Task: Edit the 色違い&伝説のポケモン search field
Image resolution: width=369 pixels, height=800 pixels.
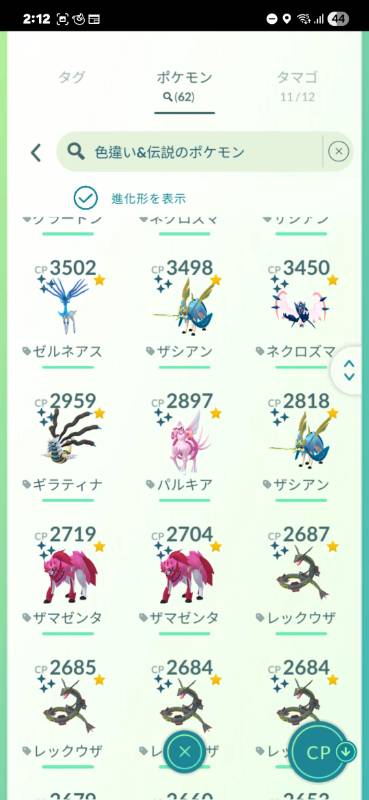Action: tap(190, 152)
